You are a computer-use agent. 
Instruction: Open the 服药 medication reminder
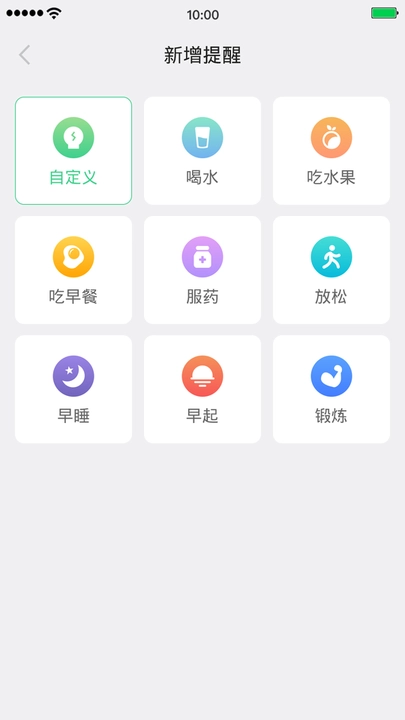tap(202, 270)
